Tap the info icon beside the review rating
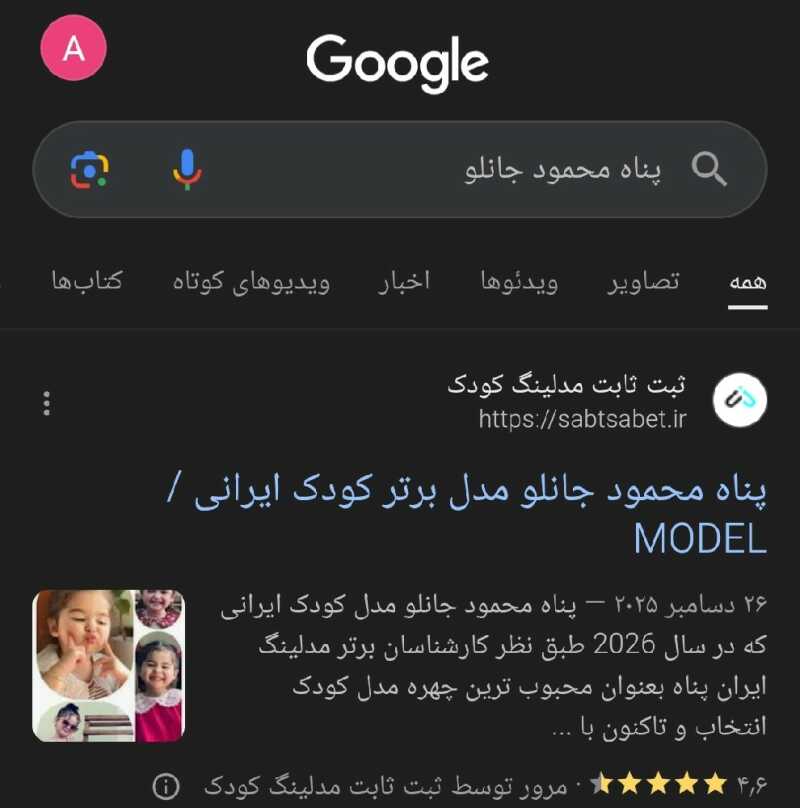 [x=166, y=785]
